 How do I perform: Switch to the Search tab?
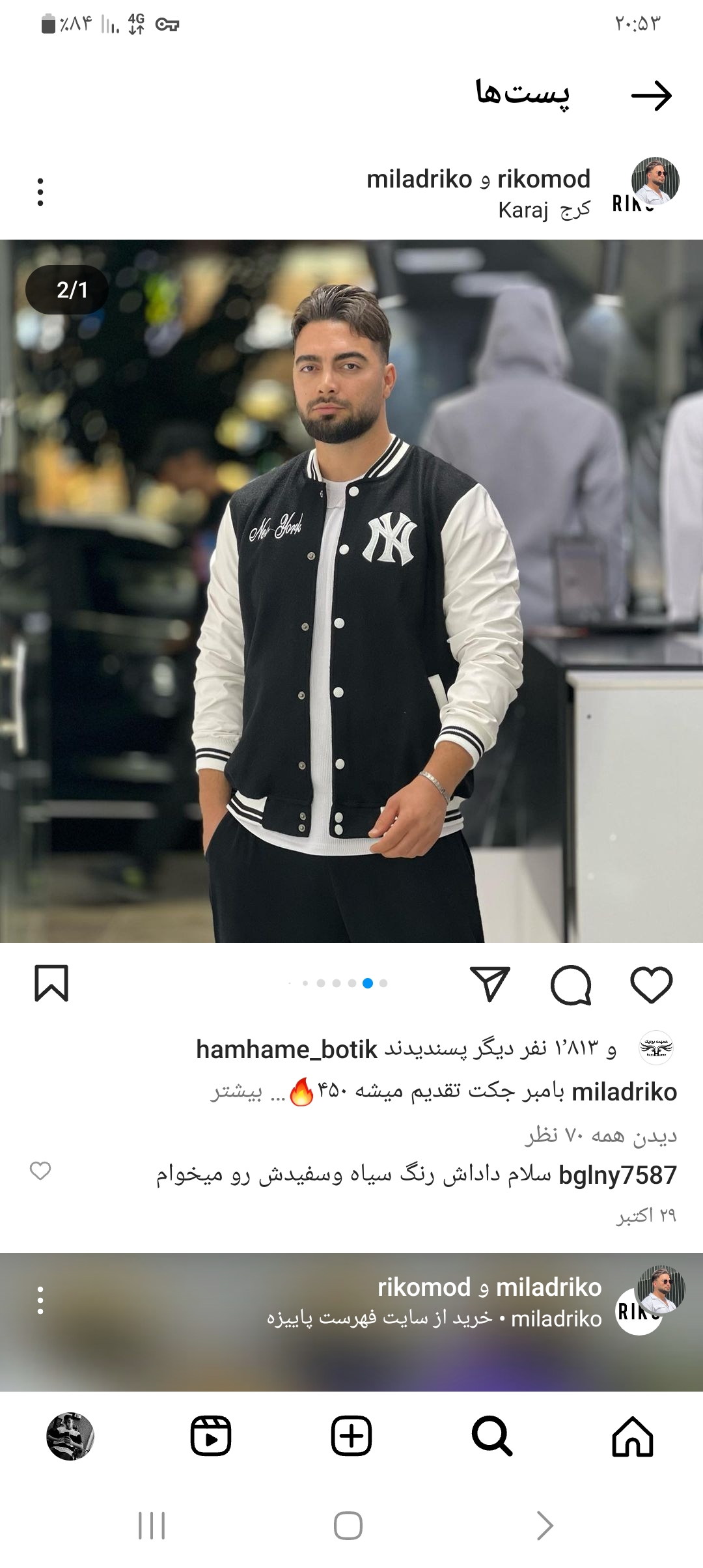point(491,1436)
